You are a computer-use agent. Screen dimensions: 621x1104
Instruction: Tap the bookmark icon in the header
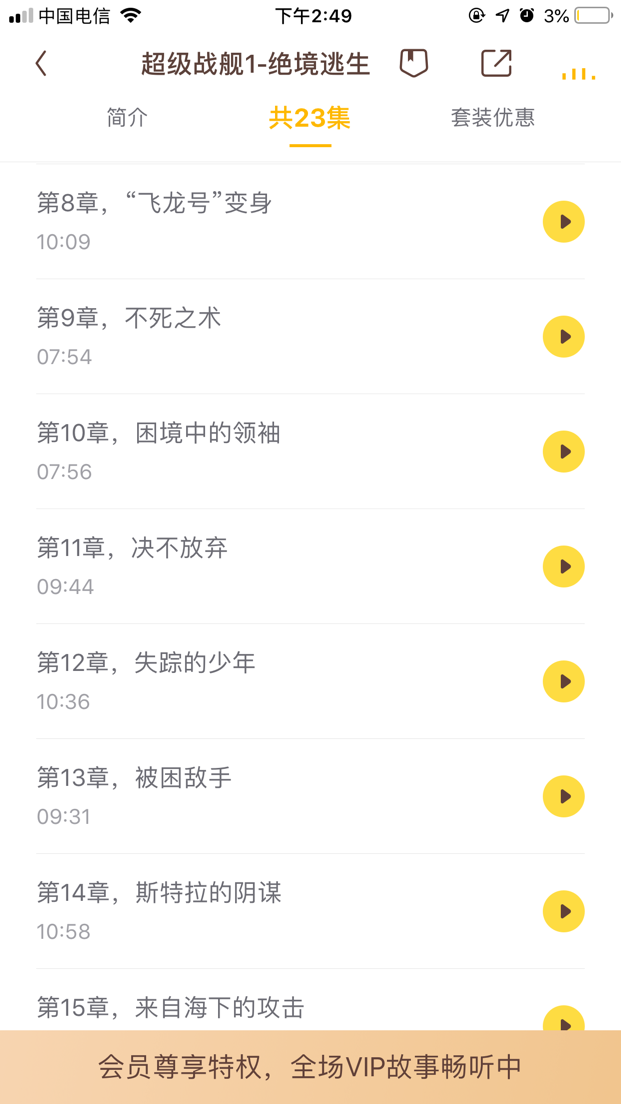(x=414, y=63)
